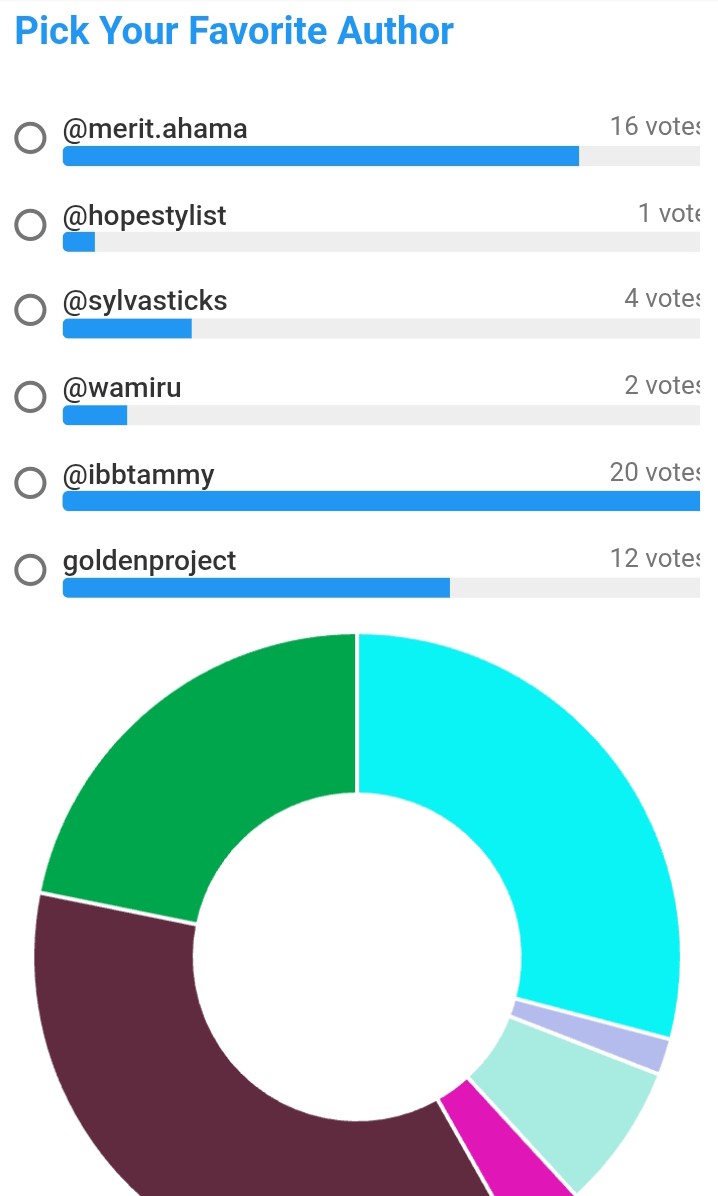Vote for @hopestylist option
Screen dimensions: 718x1196
coord(31,225)
